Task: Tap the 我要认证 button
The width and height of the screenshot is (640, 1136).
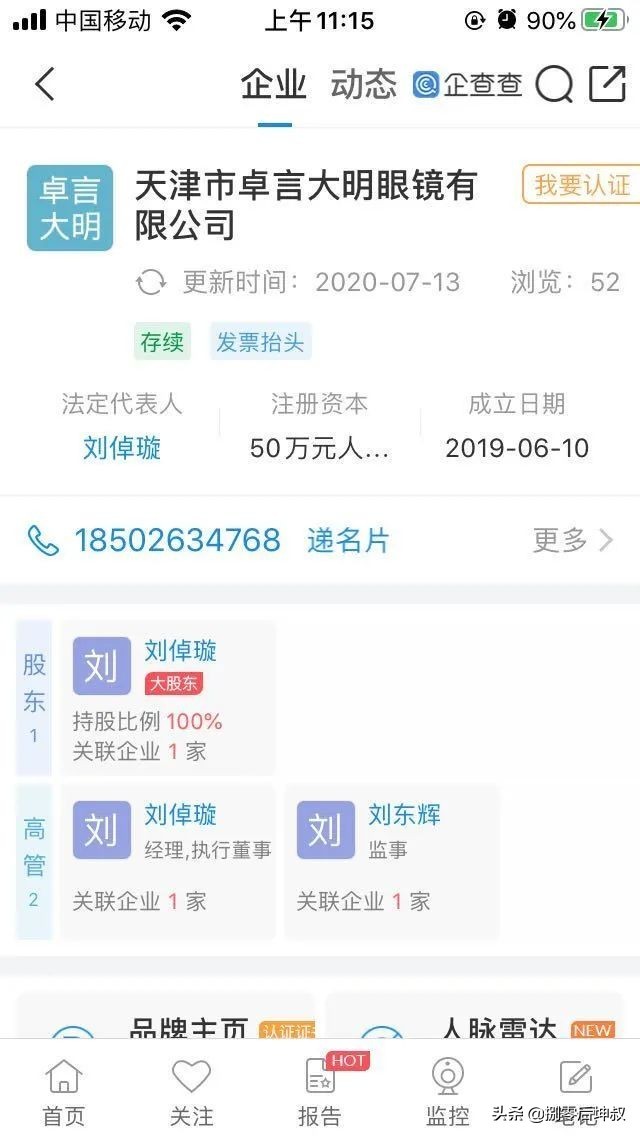Action: point(581,185)
